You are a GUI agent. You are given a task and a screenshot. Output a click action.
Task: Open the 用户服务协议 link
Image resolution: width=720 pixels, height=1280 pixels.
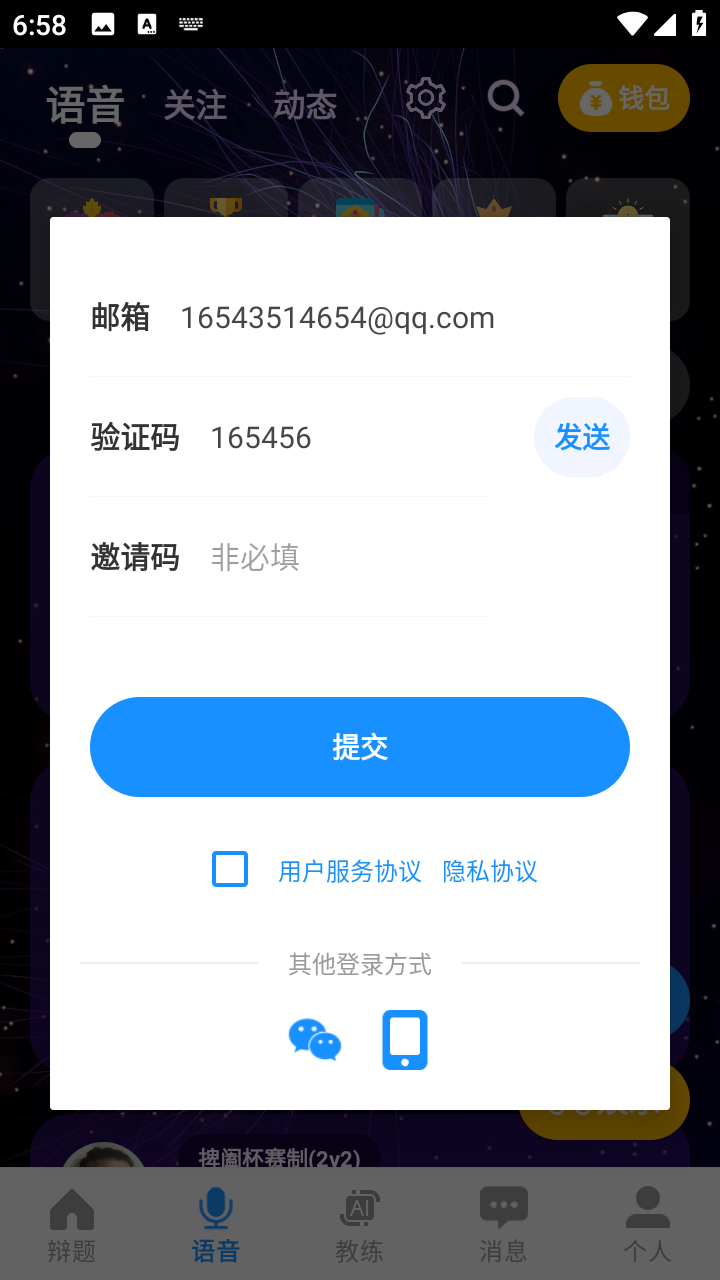(350, 871)
